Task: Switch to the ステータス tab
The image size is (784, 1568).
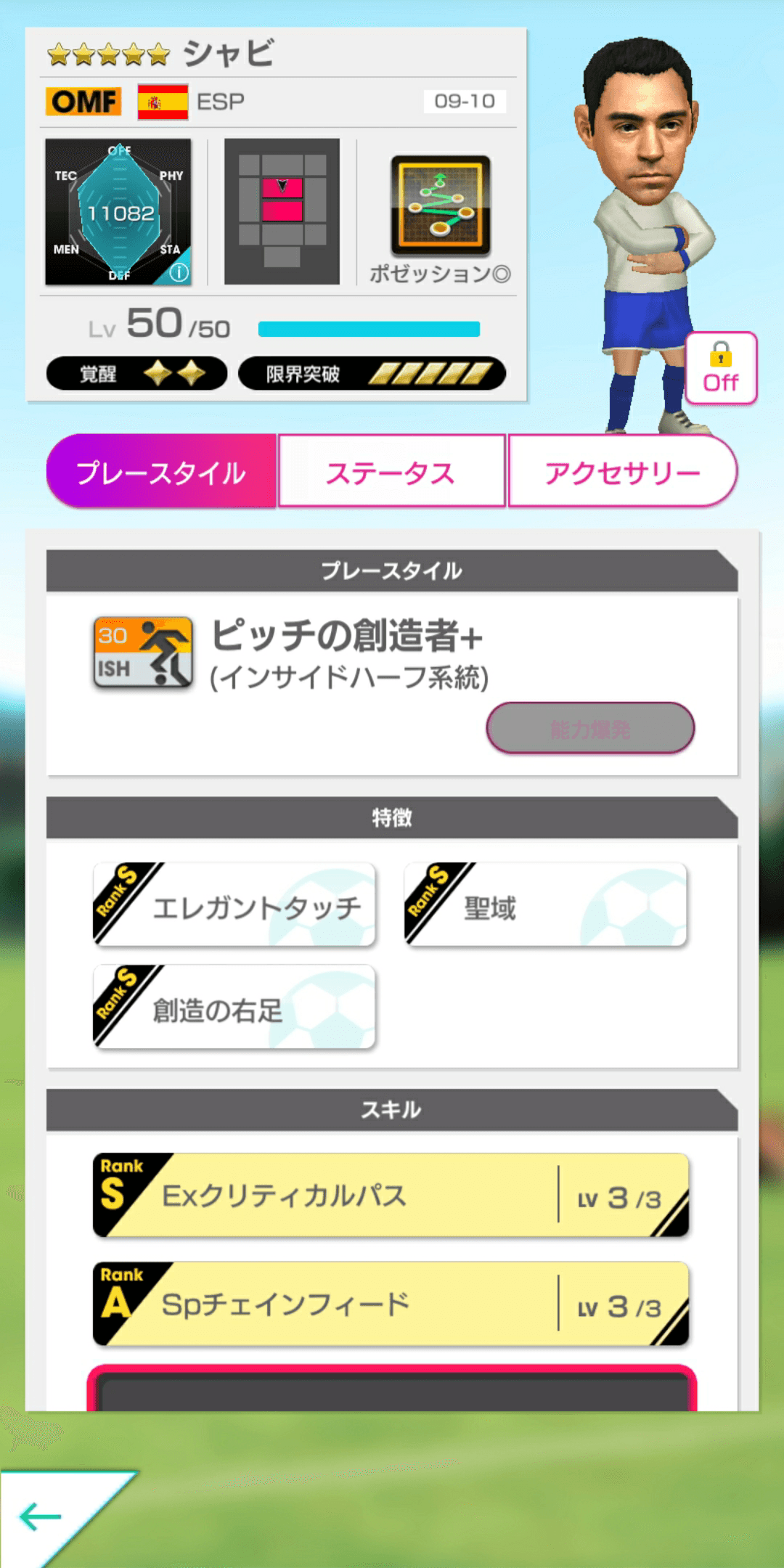Action: [x=392, y=470]
